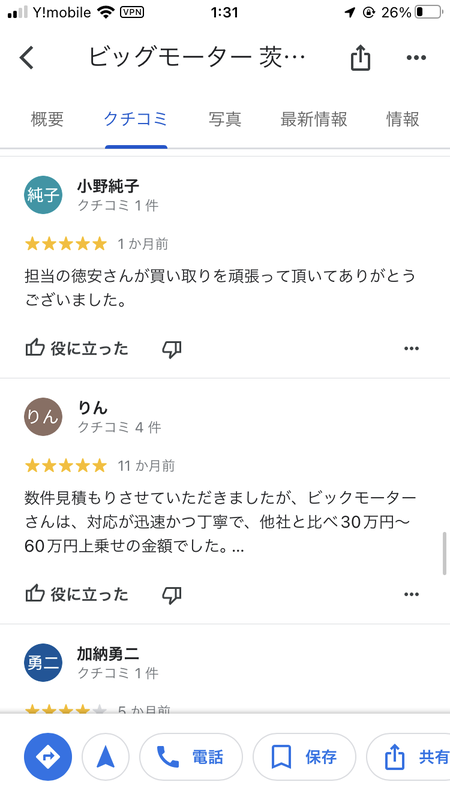
Task: Tap the share icon in the header
Action: [360, 57]
